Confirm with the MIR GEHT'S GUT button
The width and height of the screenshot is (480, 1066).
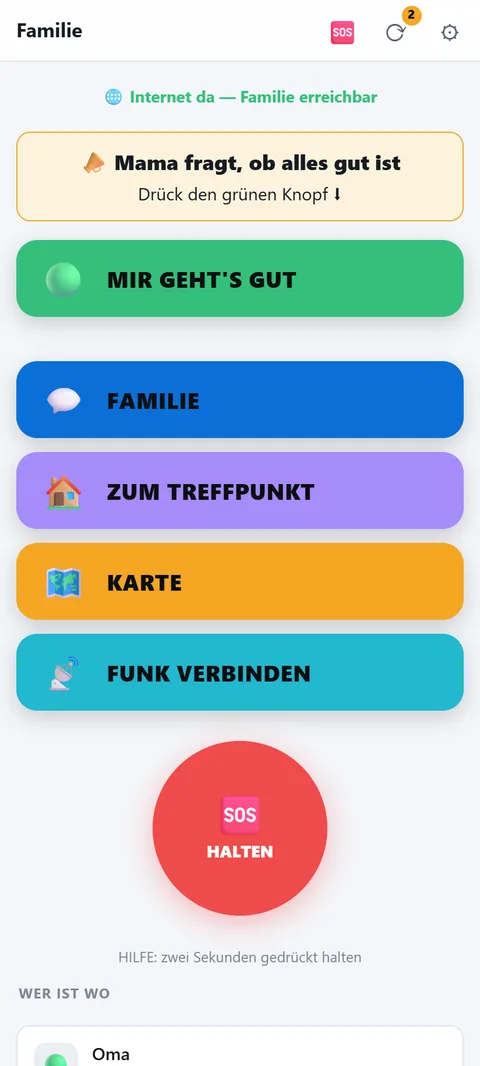pyautogui.click(x=240, y=279)
